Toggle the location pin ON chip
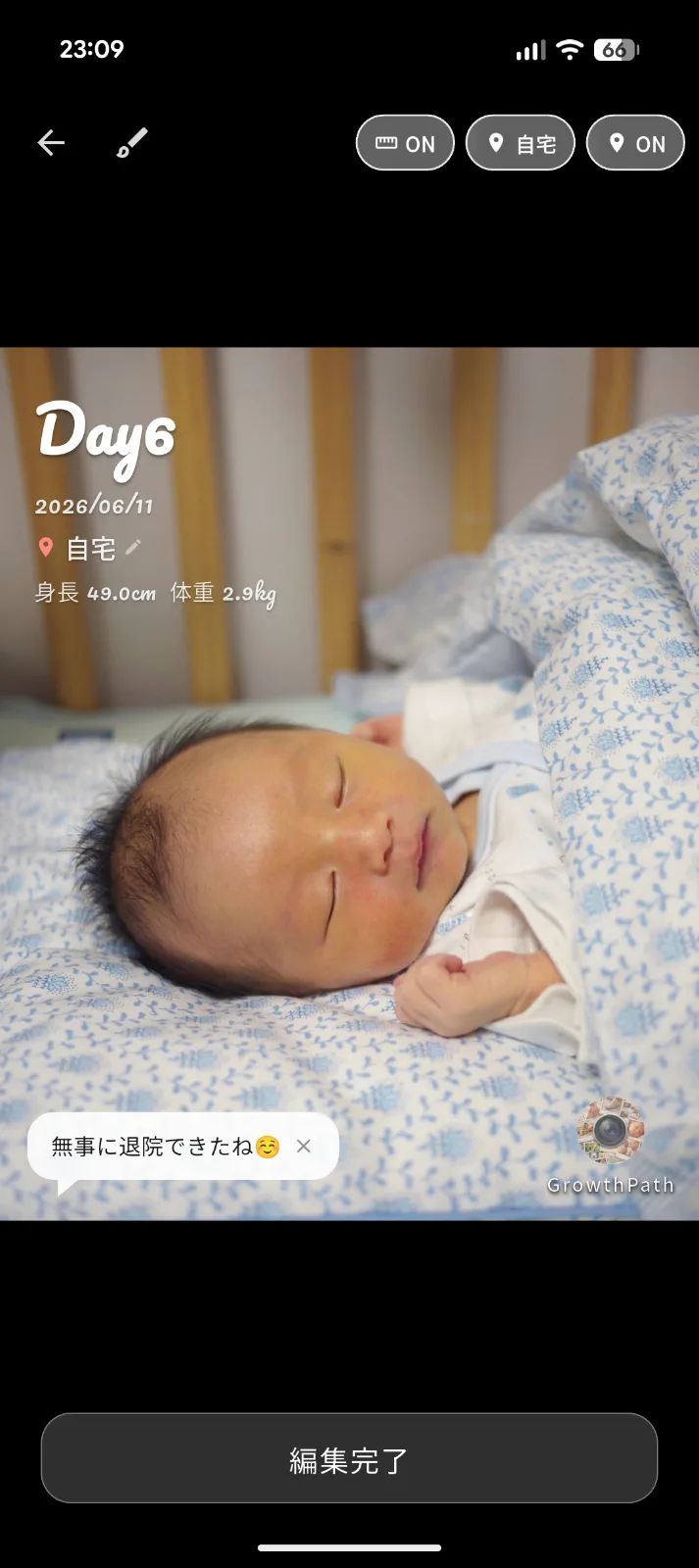This screenshot has height=1568, width=699. (x=635, y=143)
